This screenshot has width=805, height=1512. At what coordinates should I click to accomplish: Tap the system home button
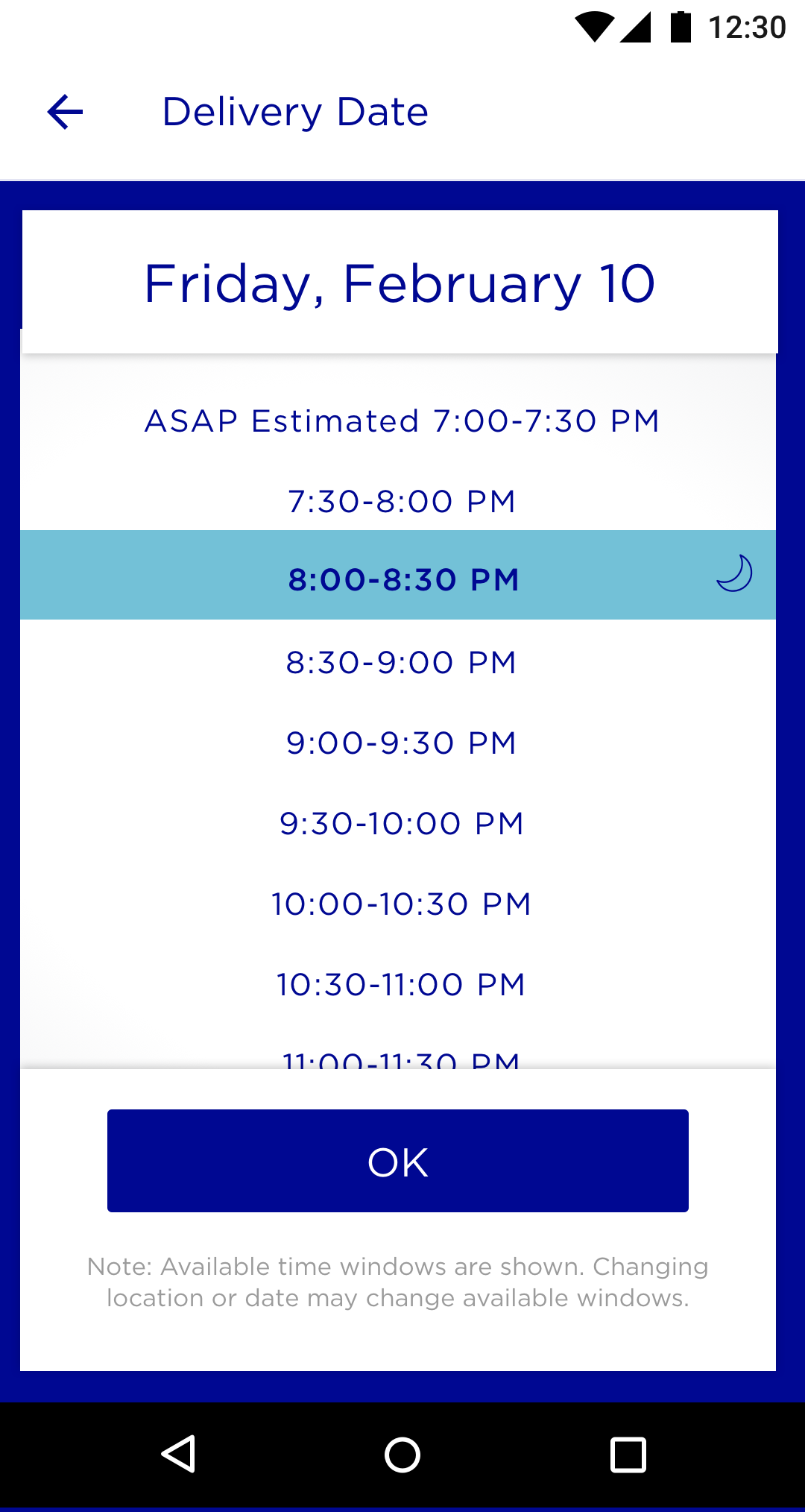[402, 1455]
